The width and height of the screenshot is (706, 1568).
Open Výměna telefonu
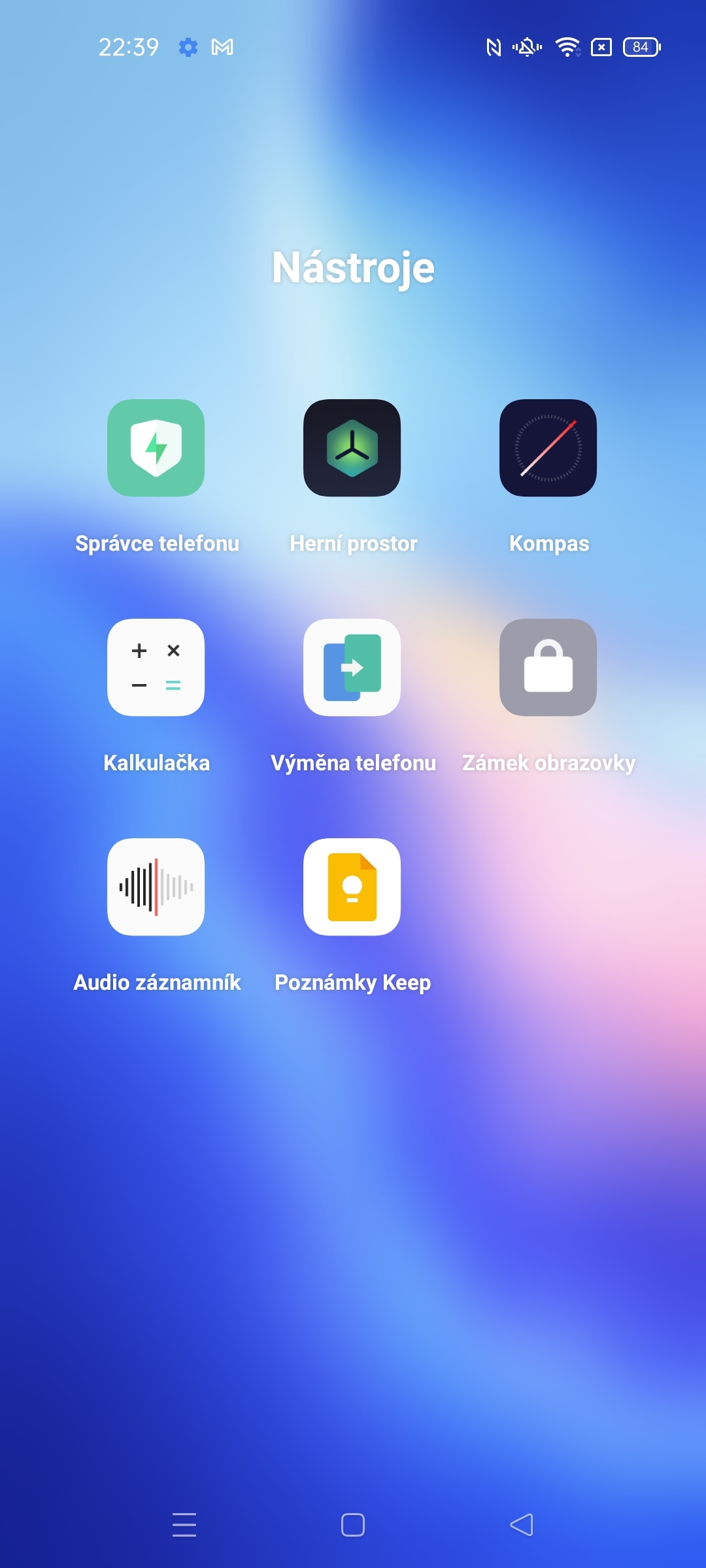pos(352,668)
